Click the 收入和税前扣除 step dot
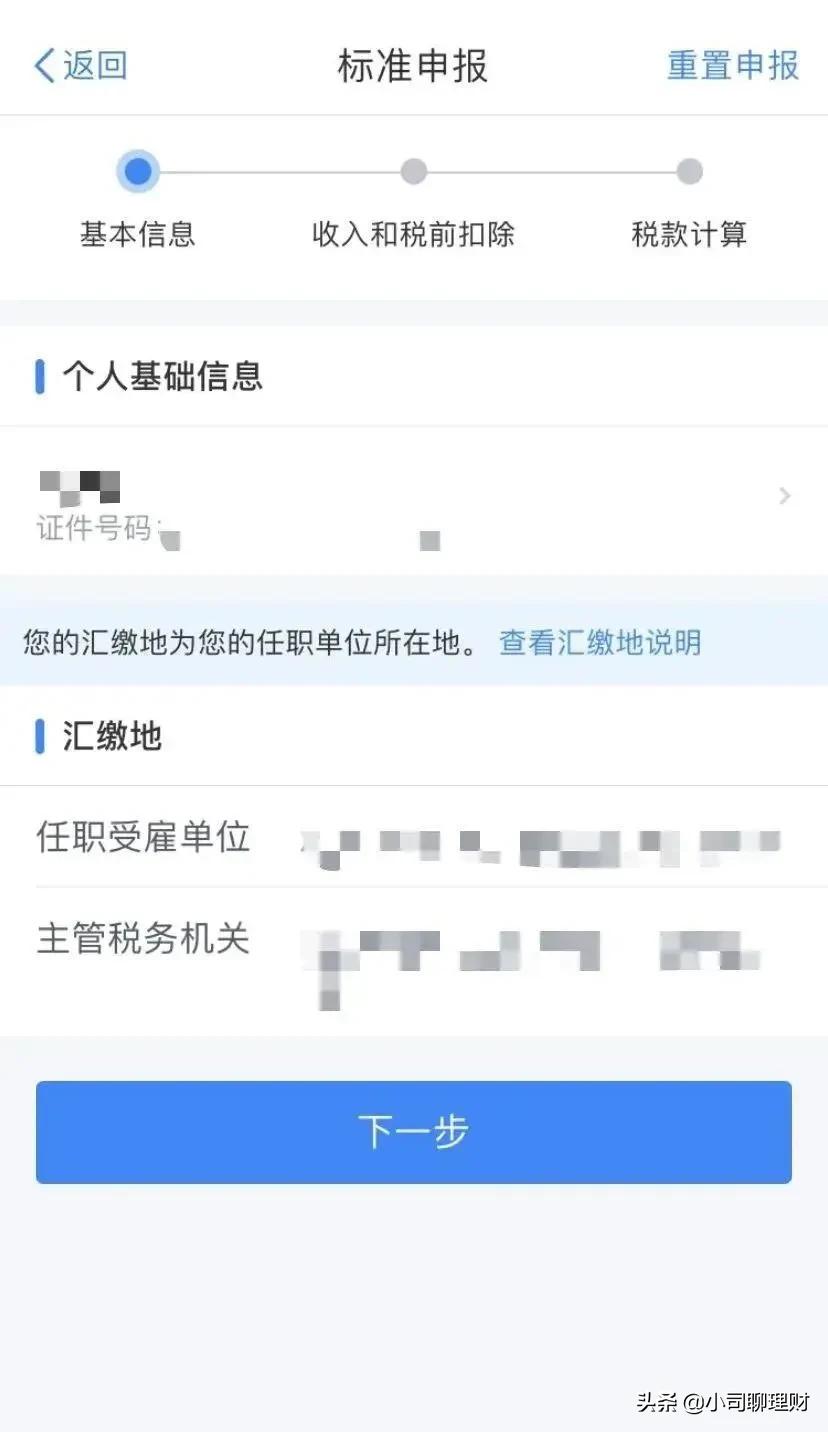828x1432 pixels. click(x=414, y=170)
